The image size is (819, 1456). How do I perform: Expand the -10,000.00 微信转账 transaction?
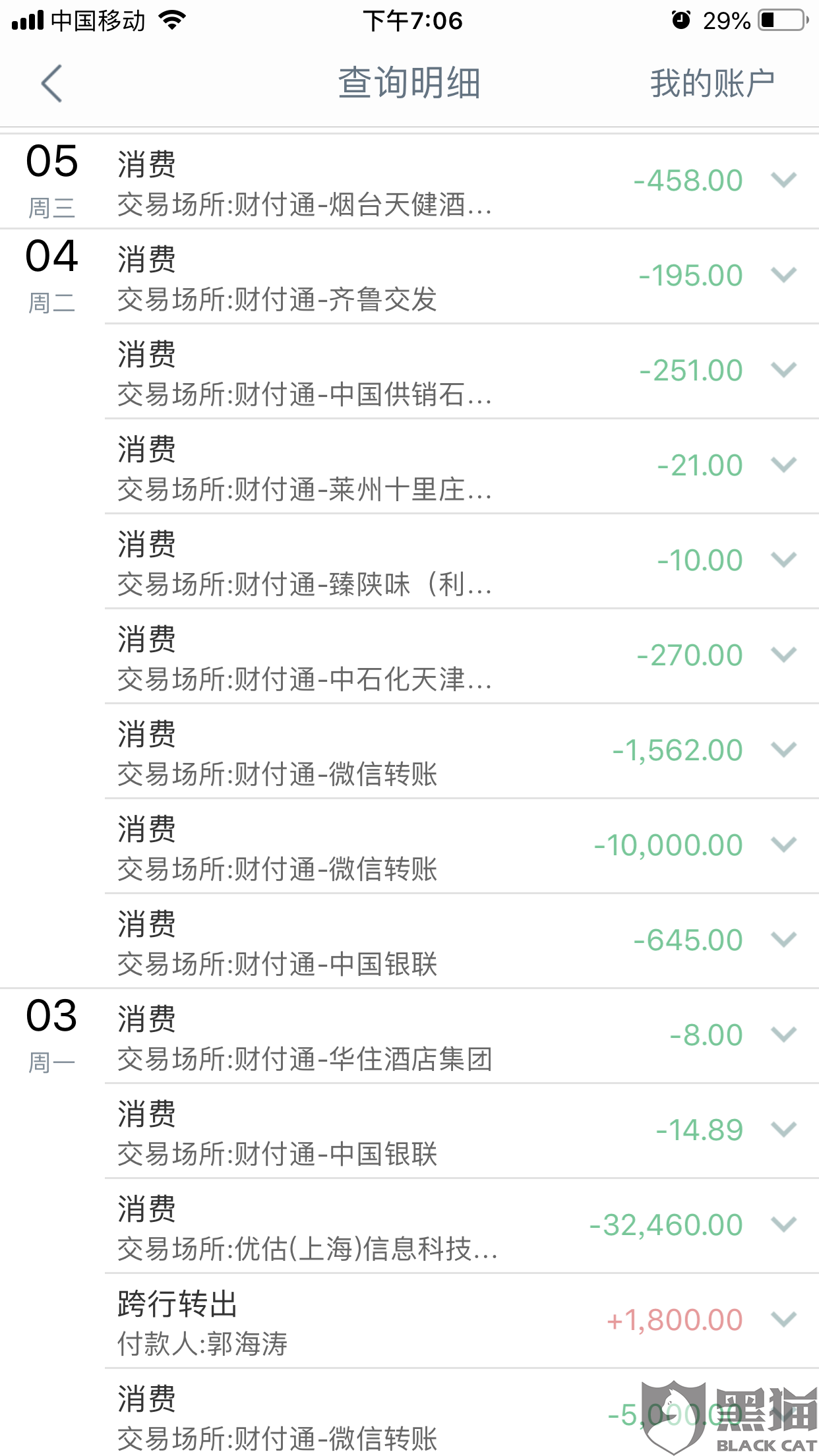[x=783, y=845]
